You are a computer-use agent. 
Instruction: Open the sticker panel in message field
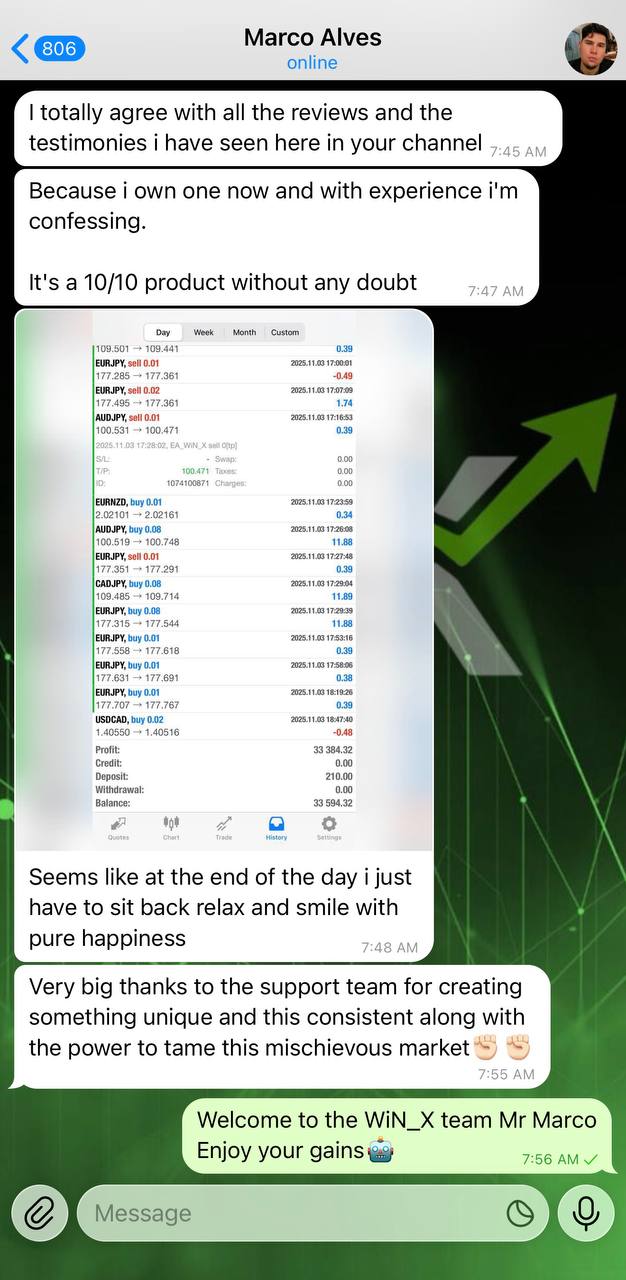click(x=520, y=1213)
